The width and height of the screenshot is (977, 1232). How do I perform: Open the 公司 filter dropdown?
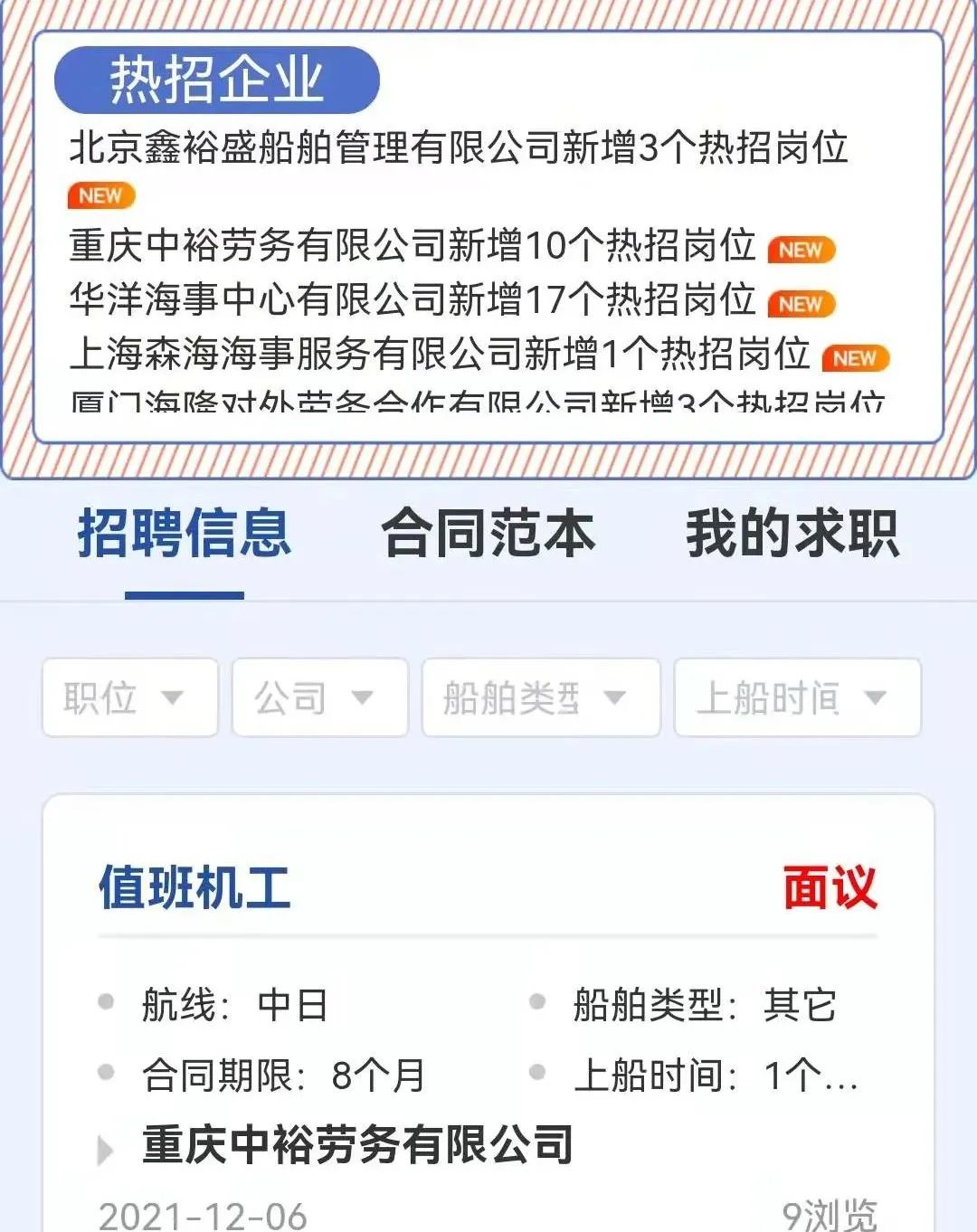tap(320, 697)
